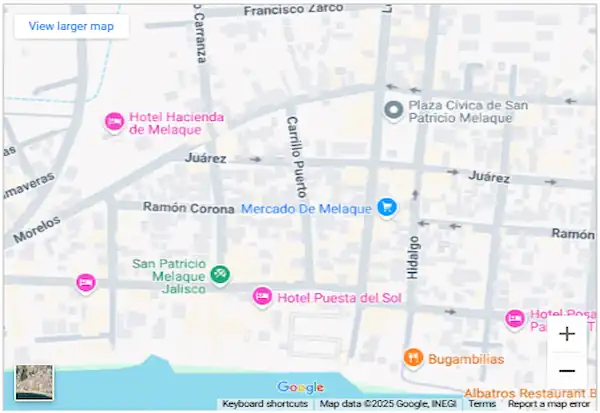Report a map error
This screenshot has height=413, width=600.
549,404
